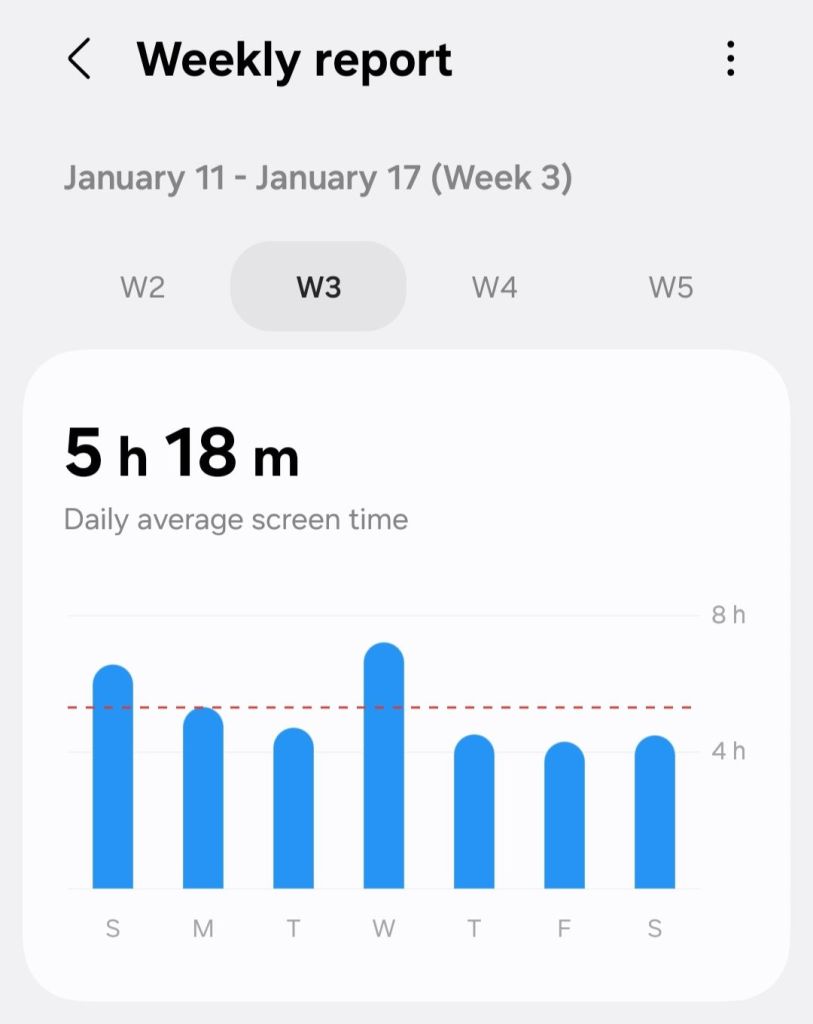Viewport: 813px width, 1024px height.
Task: Switch to the W5 week tab
Action: coord(670,288)
